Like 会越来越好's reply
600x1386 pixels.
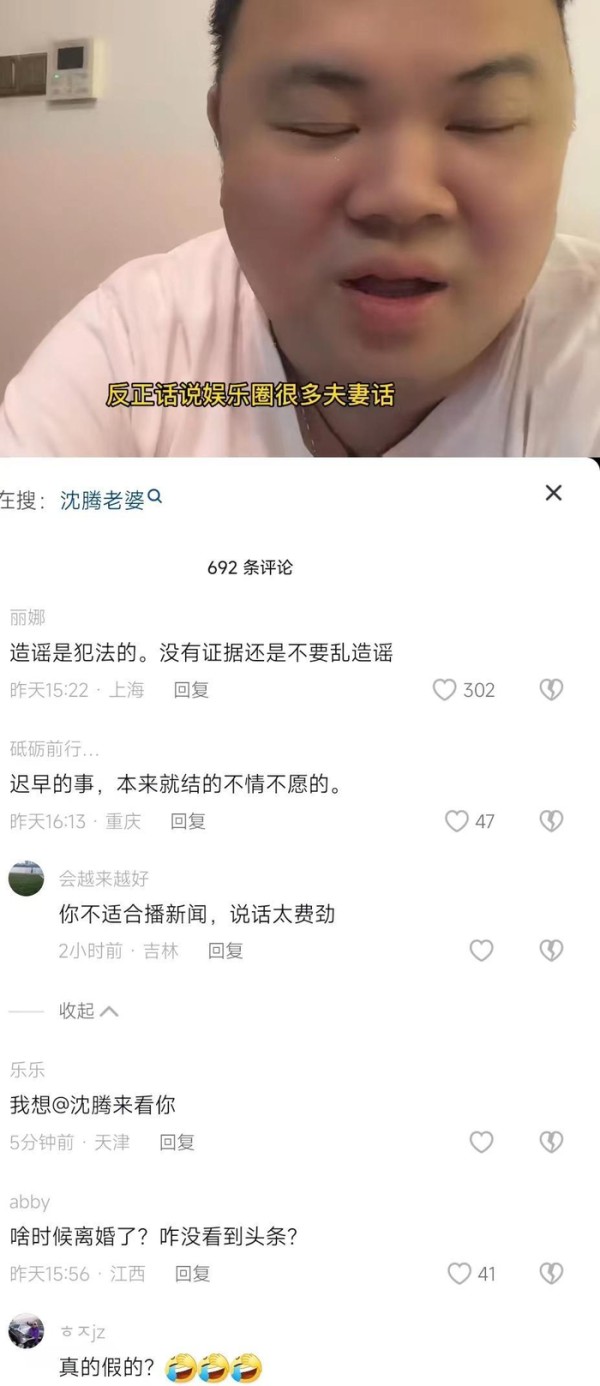click(x=481, y=951)
